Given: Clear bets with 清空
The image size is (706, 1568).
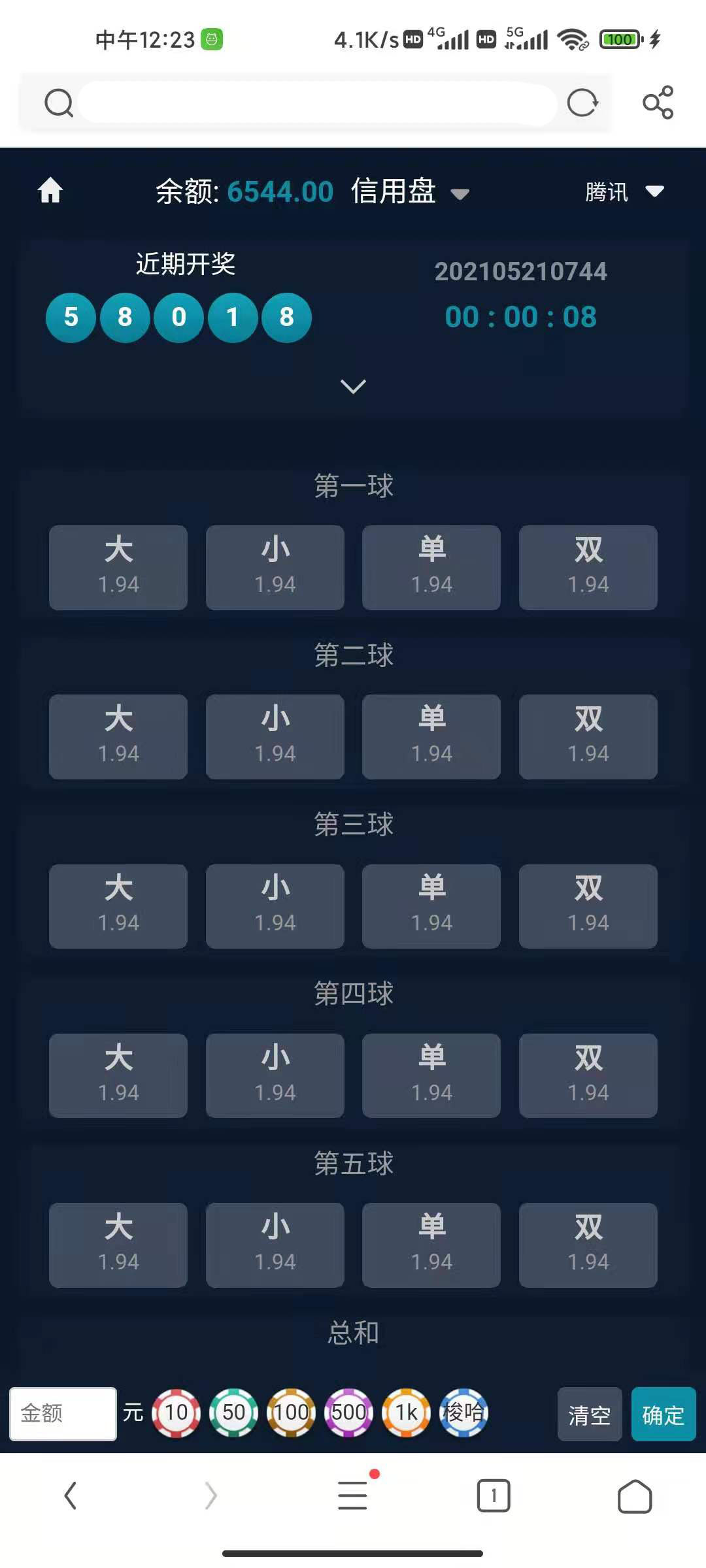Looking at the screenshot, I should point(589,1414).
